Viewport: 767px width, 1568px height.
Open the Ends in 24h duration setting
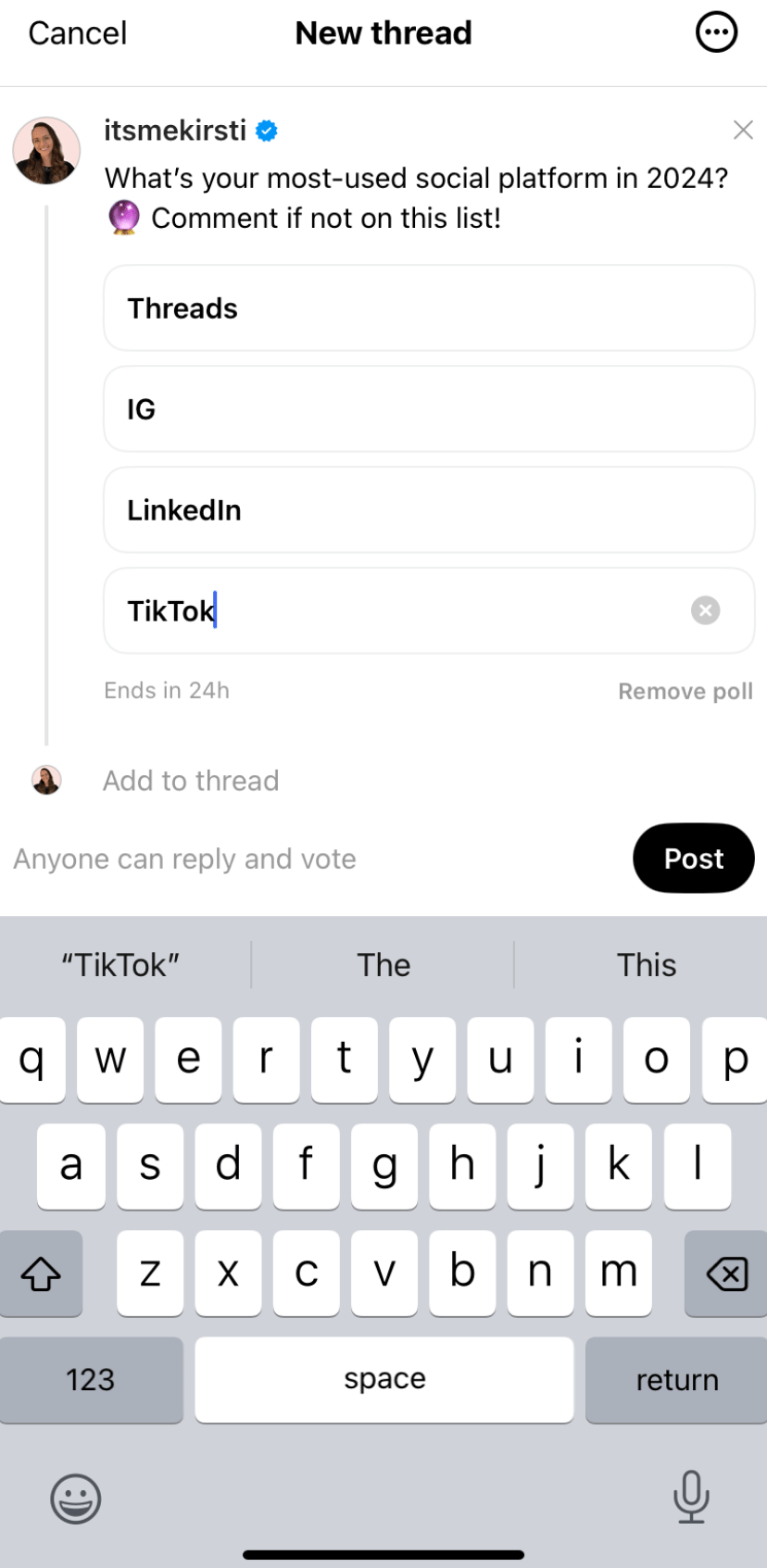tap(167, 690)
